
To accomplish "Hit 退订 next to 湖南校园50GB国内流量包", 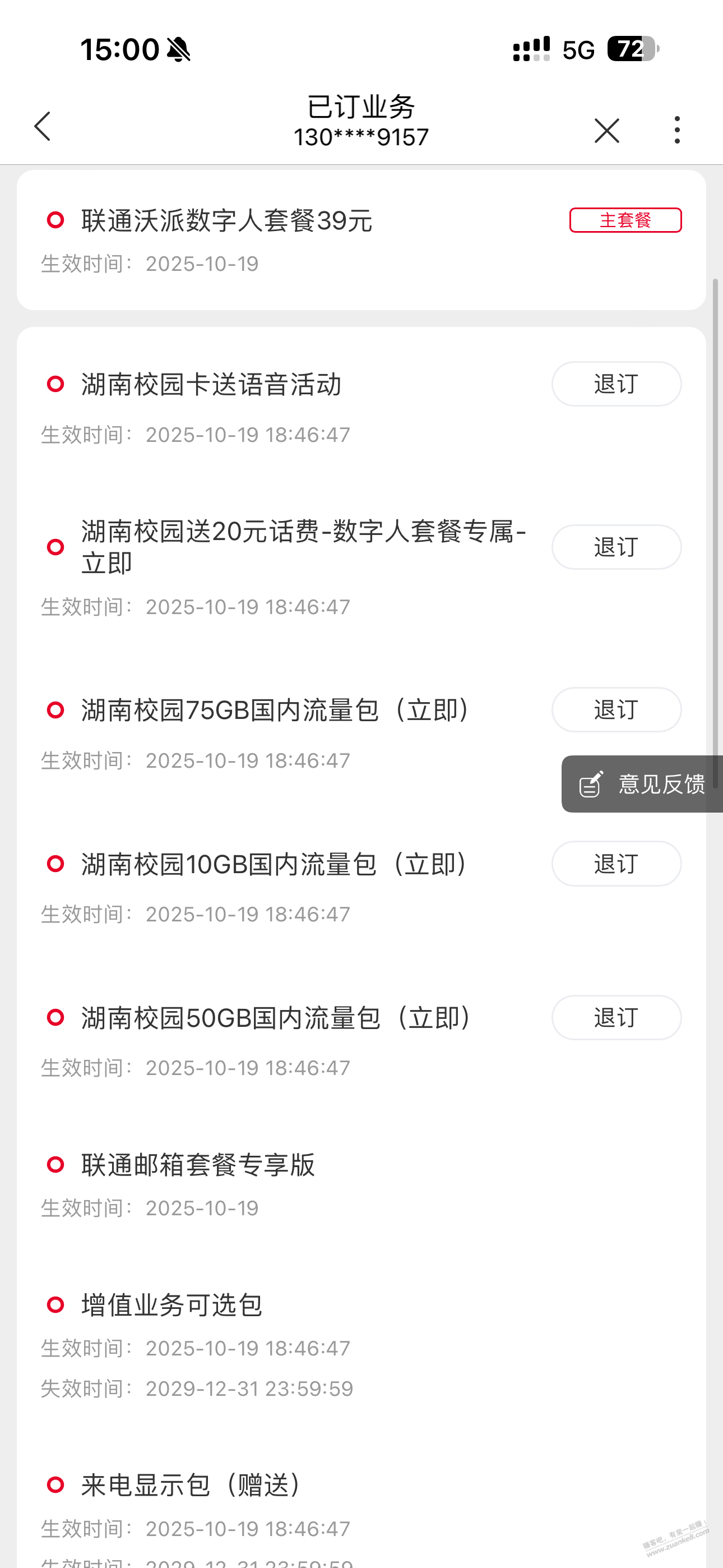I will click(616, 1018).
